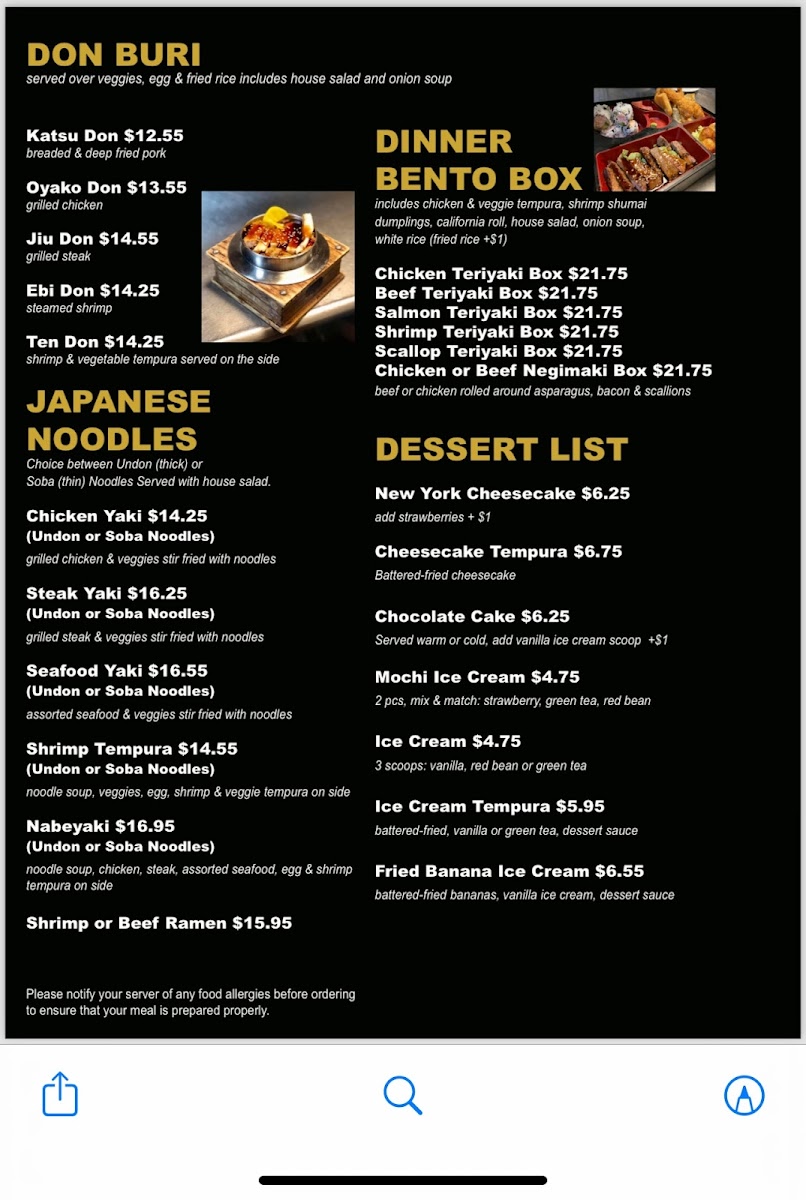Image resolution: width=806 pixels, height=1200 pixels.
Task: Open the markup pen tool
Action: [x=744, y=1095]
